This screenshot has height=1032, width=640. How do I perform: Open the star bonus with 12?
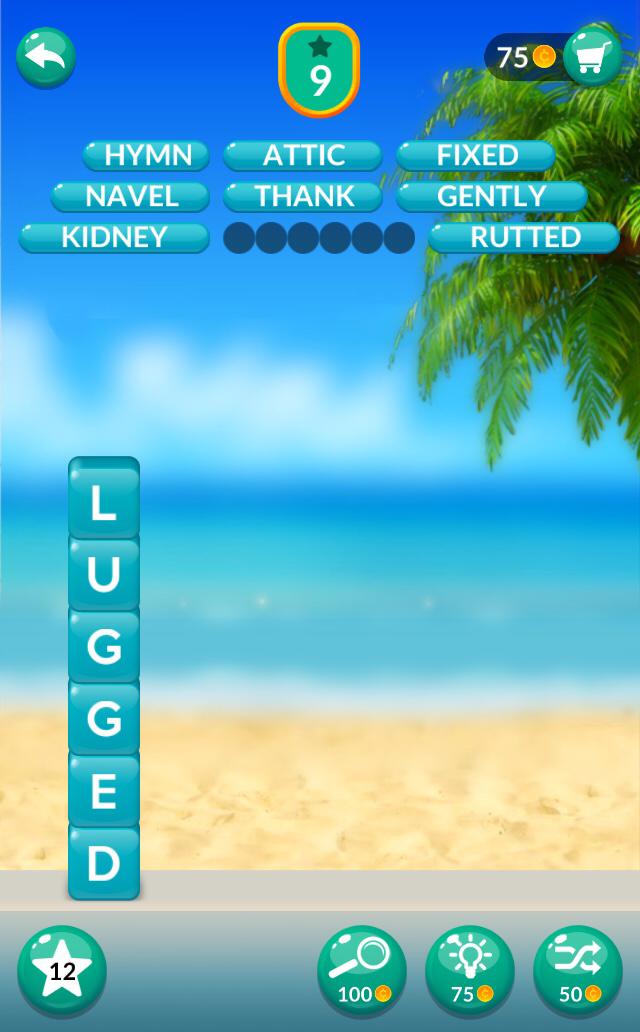pos(62,970)
